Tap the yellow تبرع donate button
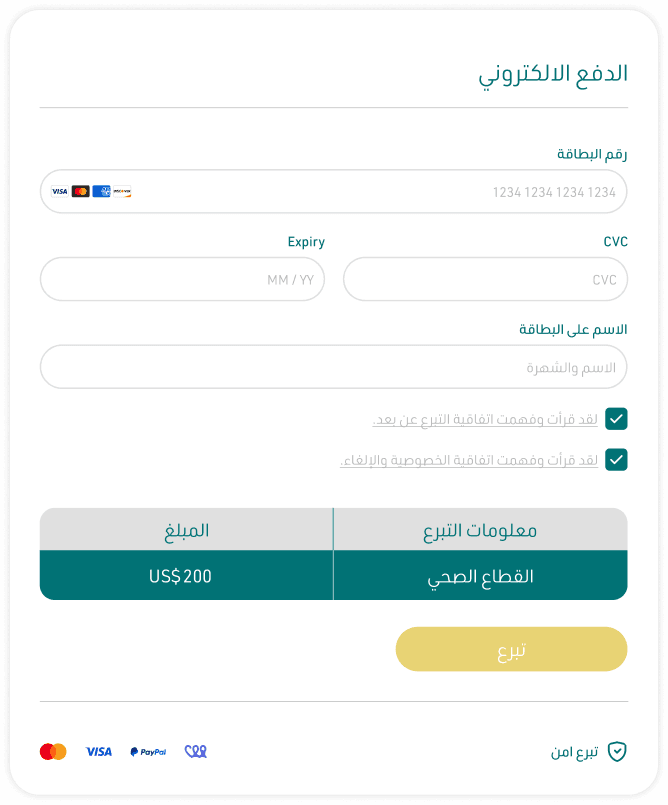This screenshot has width=668, height=805. (x=511, y=649)
